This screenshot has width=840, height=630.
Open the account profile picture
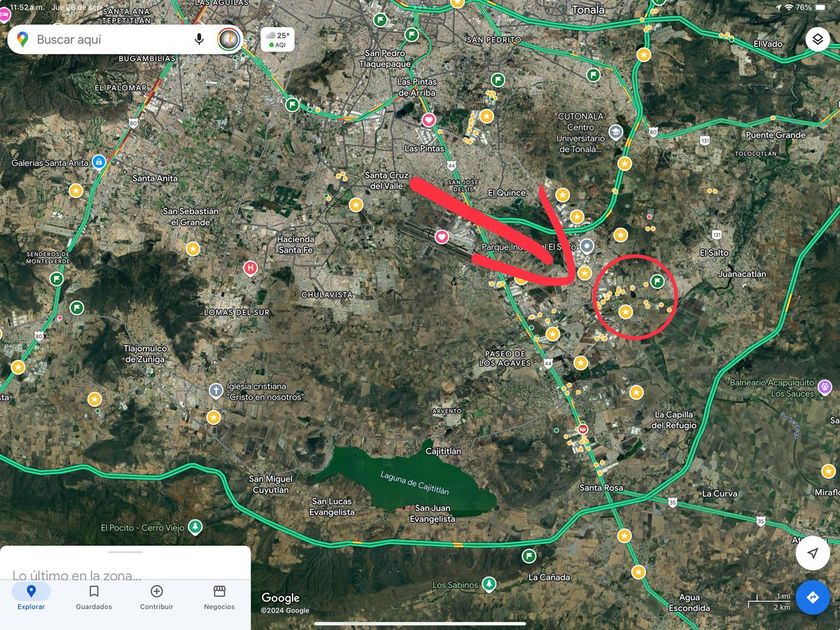point(229,39)
